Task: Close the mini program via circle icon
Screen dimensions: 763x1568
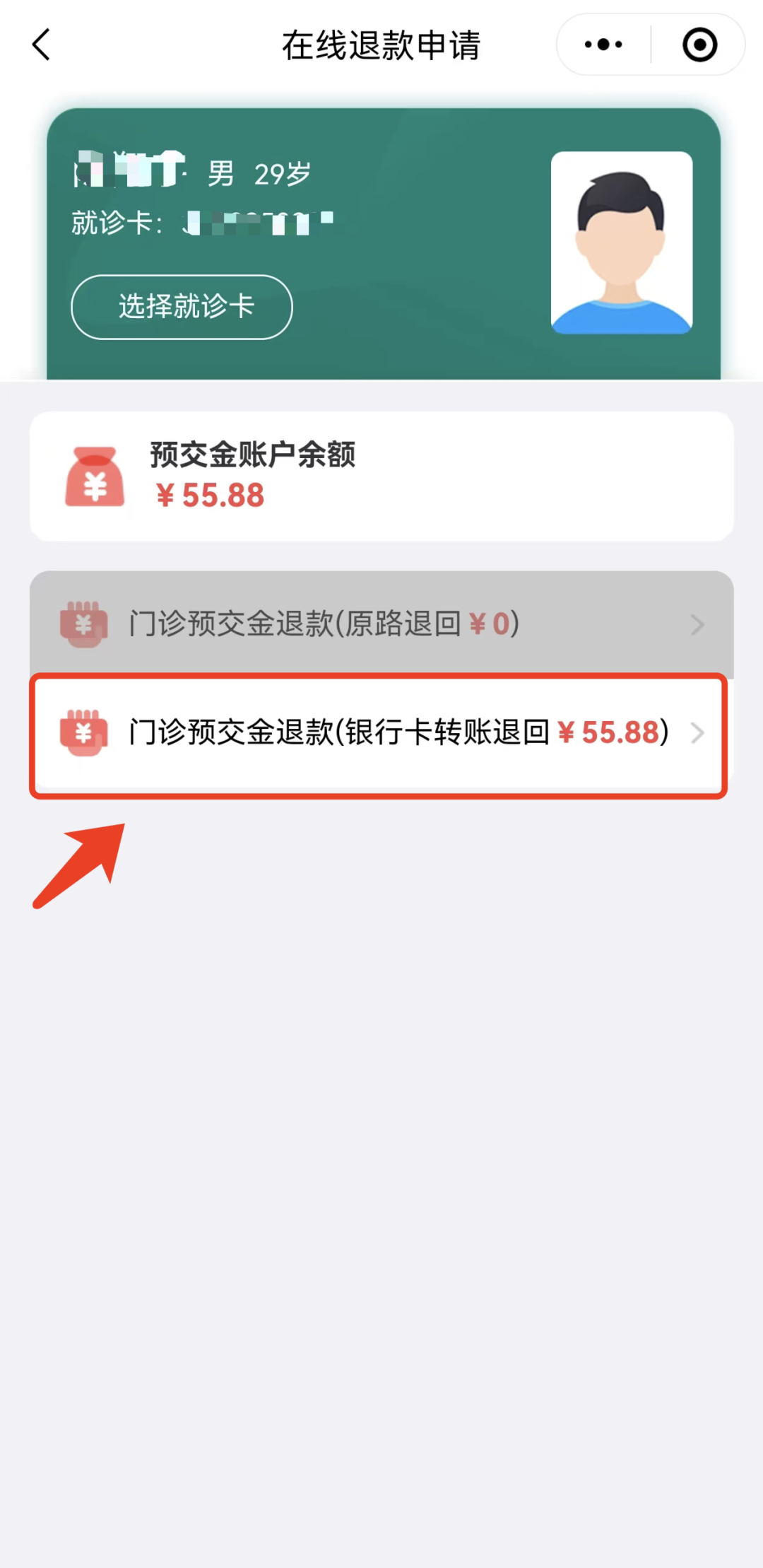Action: click(699, 45)
